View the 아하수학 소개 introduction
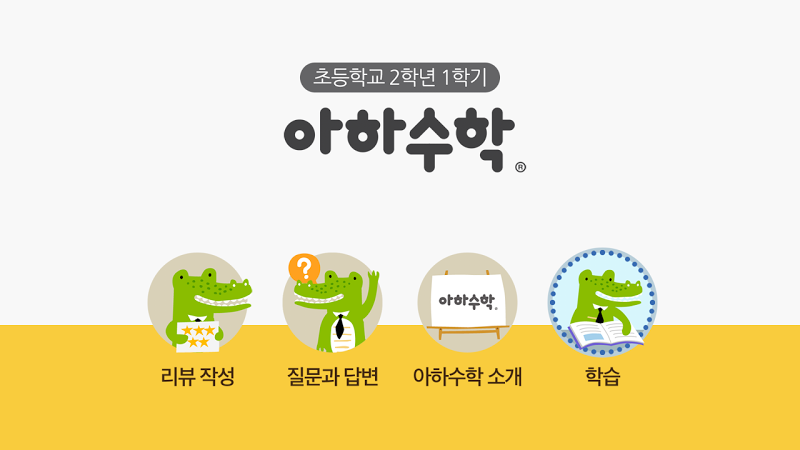Screen dimensions: 800x450 coord(467,303)
